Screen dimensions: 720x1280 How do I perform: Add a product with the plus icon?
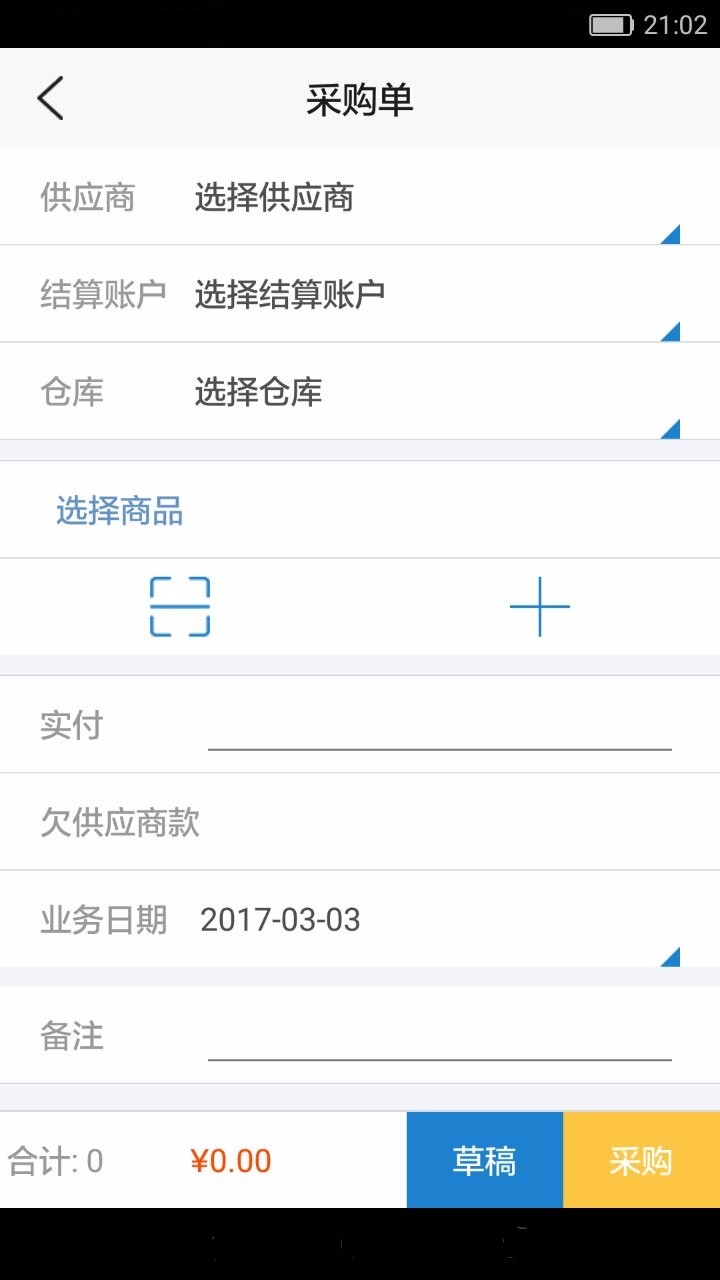pyautogui.click(x=540, y=606)
